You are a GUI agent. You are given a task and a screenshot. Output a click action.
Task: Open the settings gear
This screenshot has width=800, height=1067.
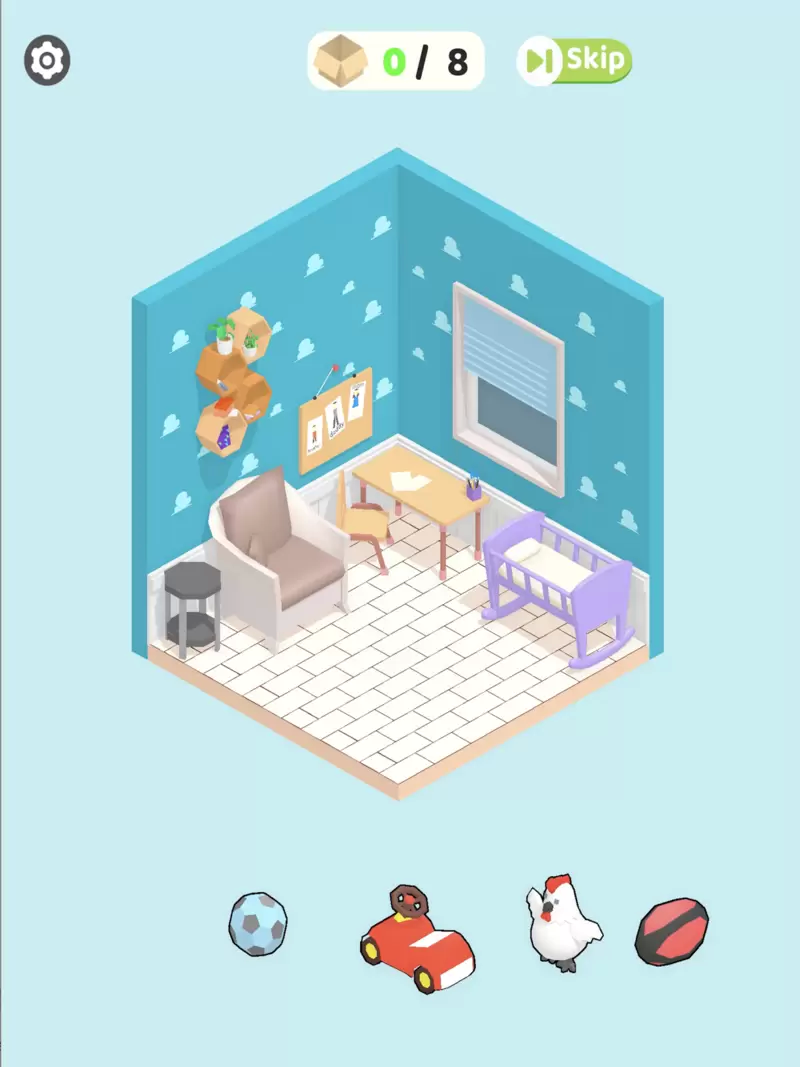coord(47,61)
